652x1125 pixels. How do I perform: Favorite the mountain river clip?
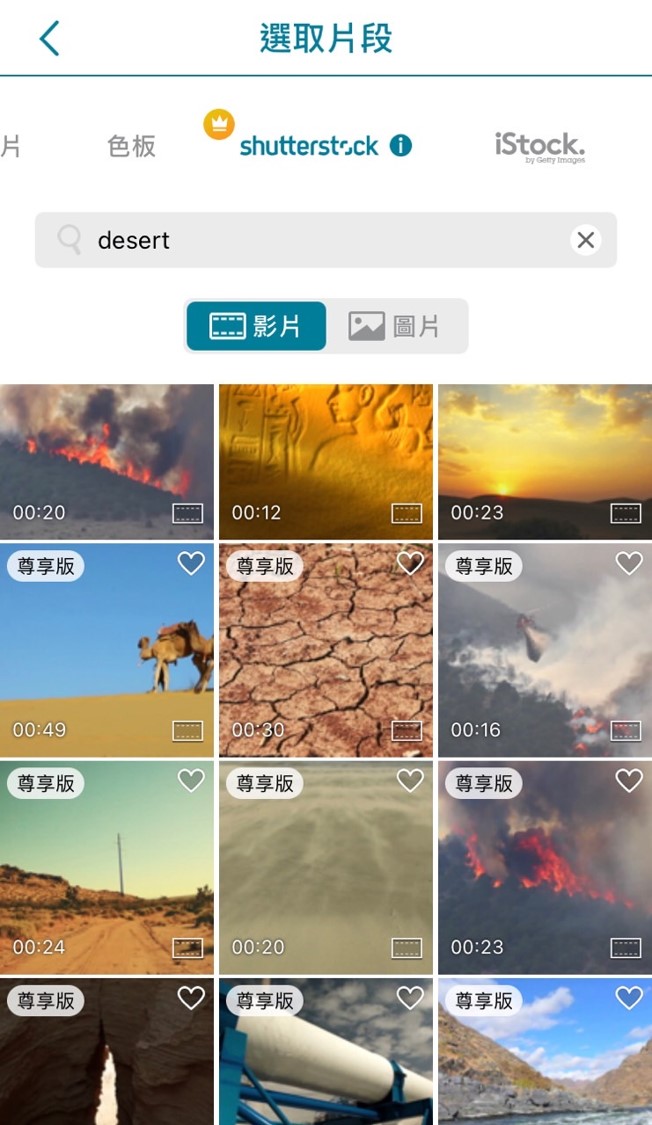point(629,998)
